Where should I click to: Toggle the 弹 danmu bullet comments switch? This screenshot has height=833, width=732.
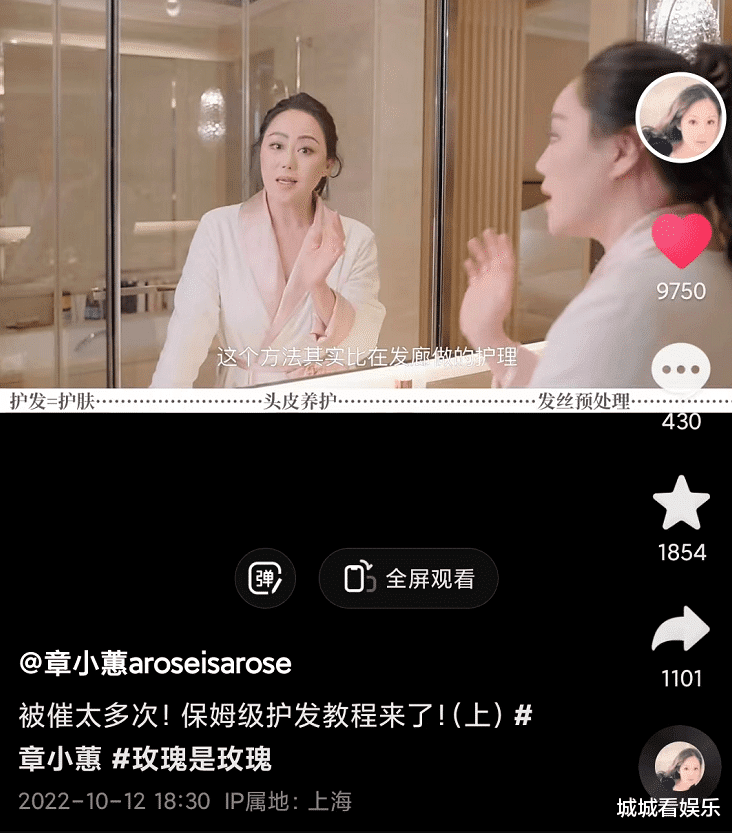[x=266, y=577]
